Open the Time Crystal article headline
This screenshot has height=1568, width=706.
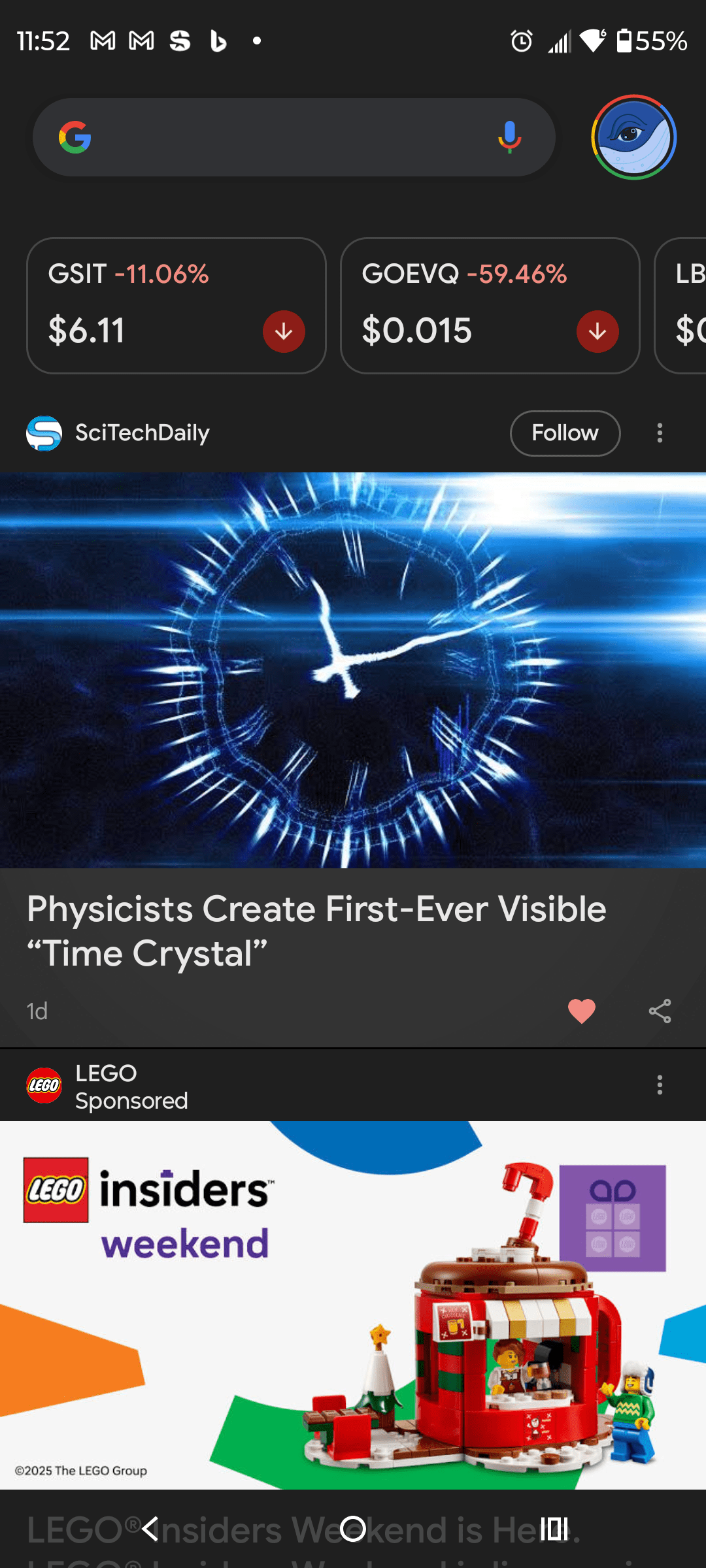[x=316, y=929]
